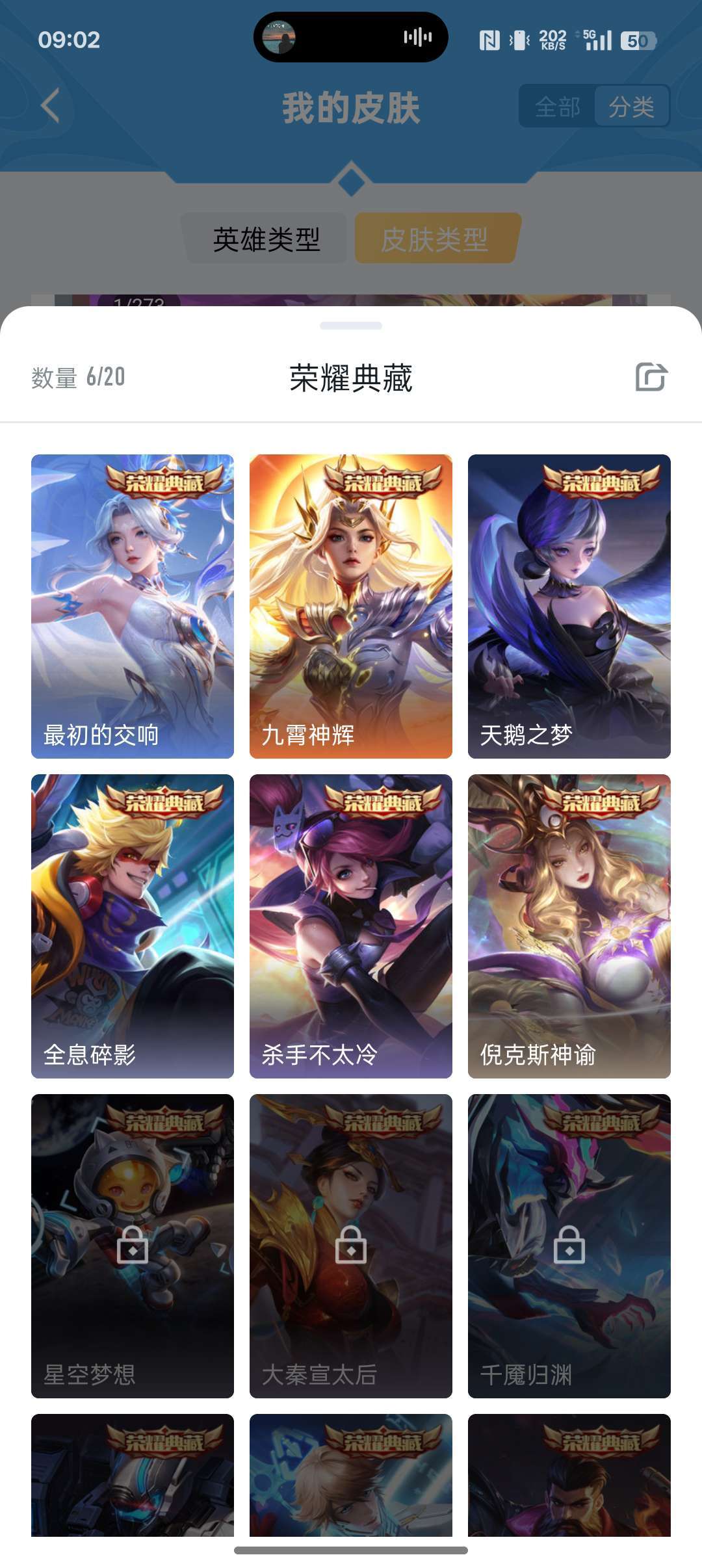
Task: Check the locked 大秦宣太后 skin
Action: [x=351, y=1246]
